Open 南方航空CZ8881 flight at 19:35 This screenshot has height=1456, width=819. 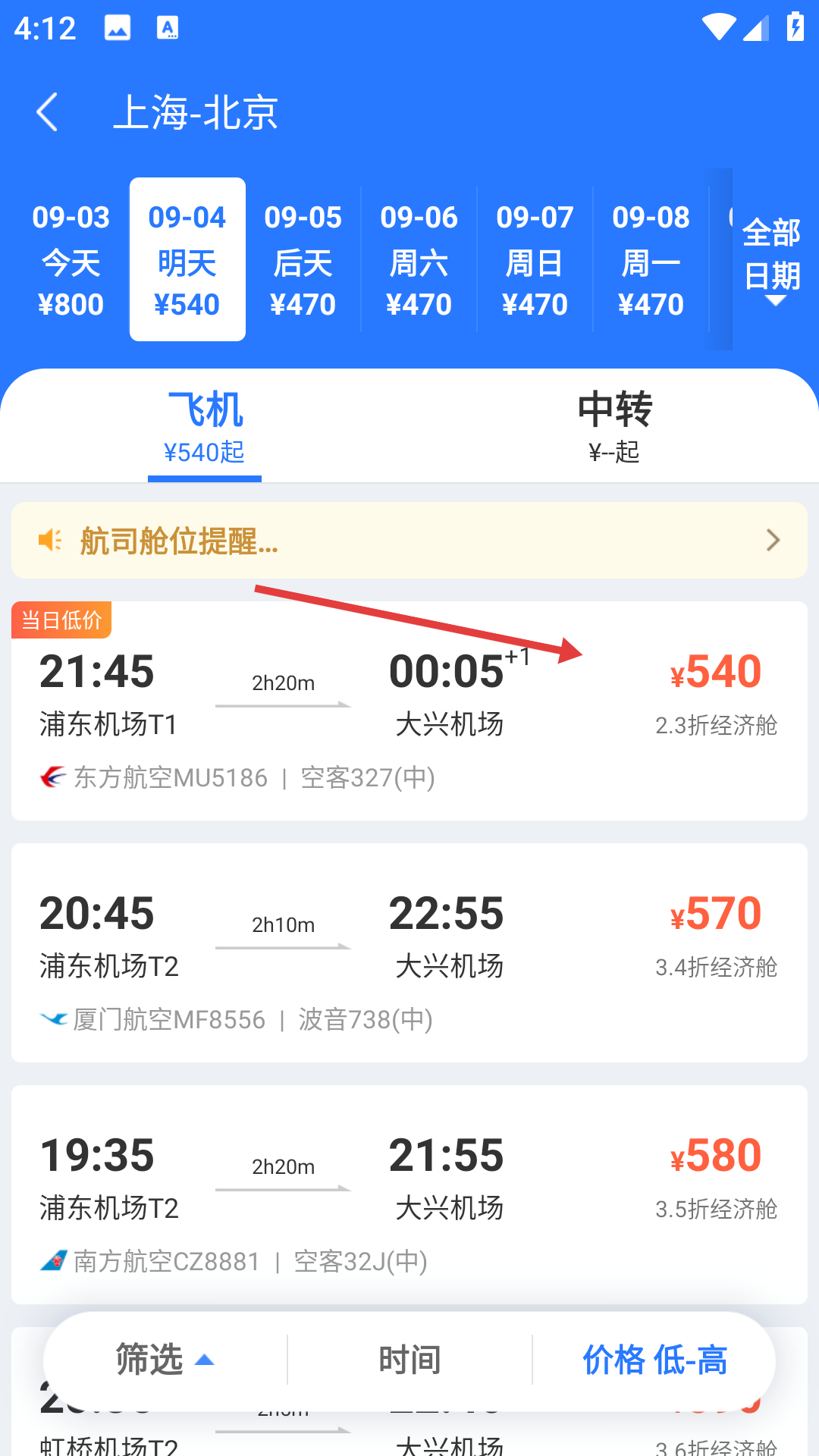[x=409, y=1194]
